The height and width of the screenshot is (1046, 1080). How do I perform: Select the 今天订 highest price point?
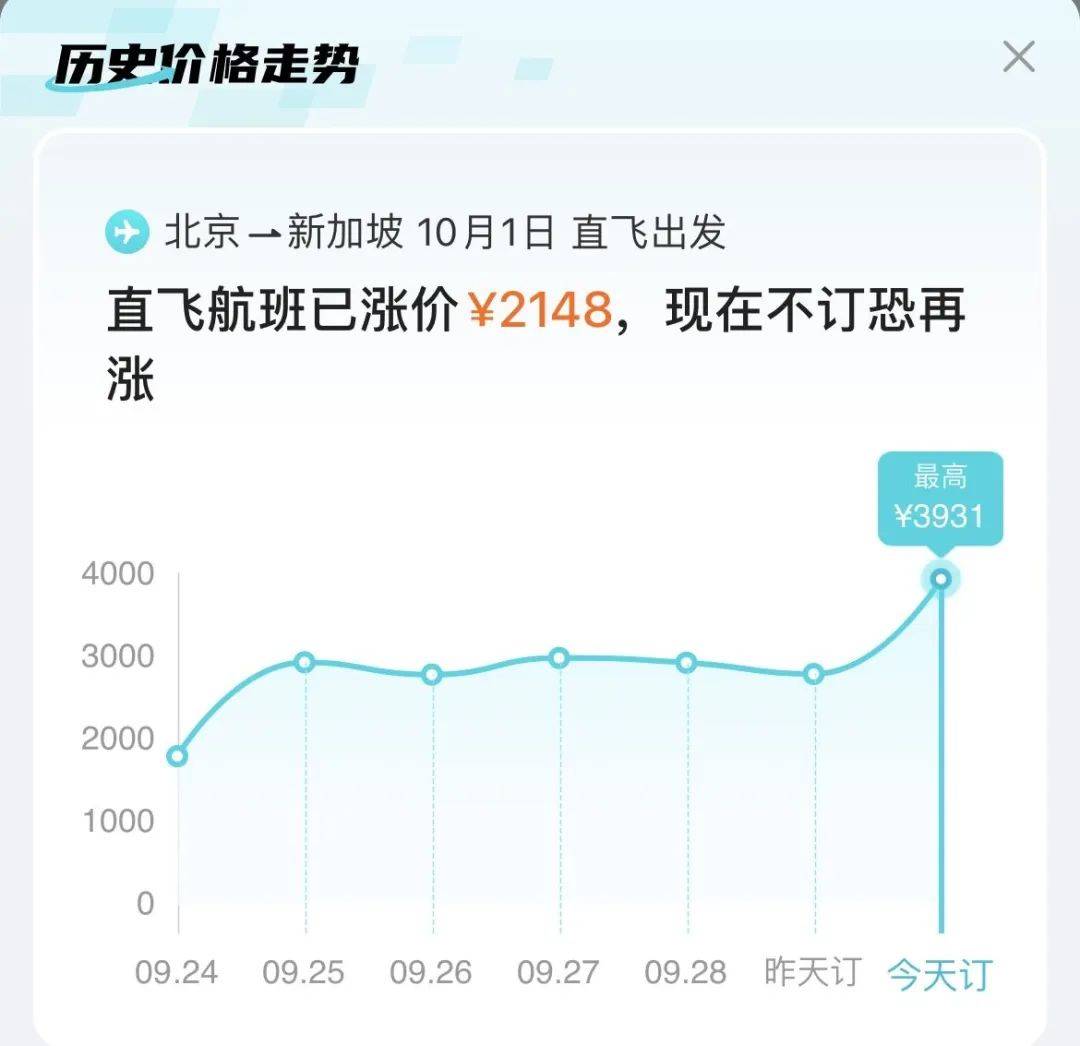pyautogui.click(x=940, y=579)
